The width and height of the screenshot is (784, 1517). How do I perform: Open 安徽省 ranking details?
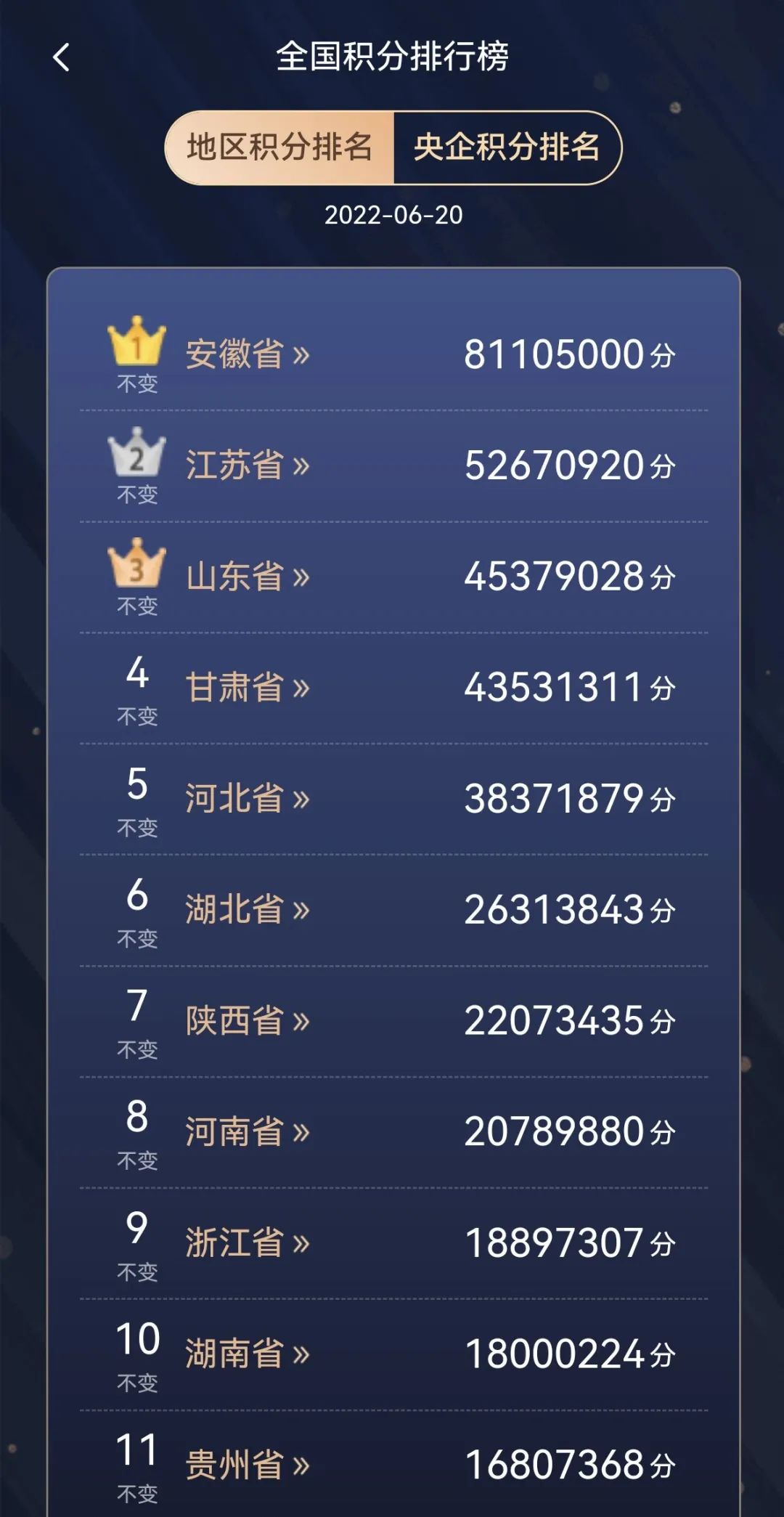point(247,354)
